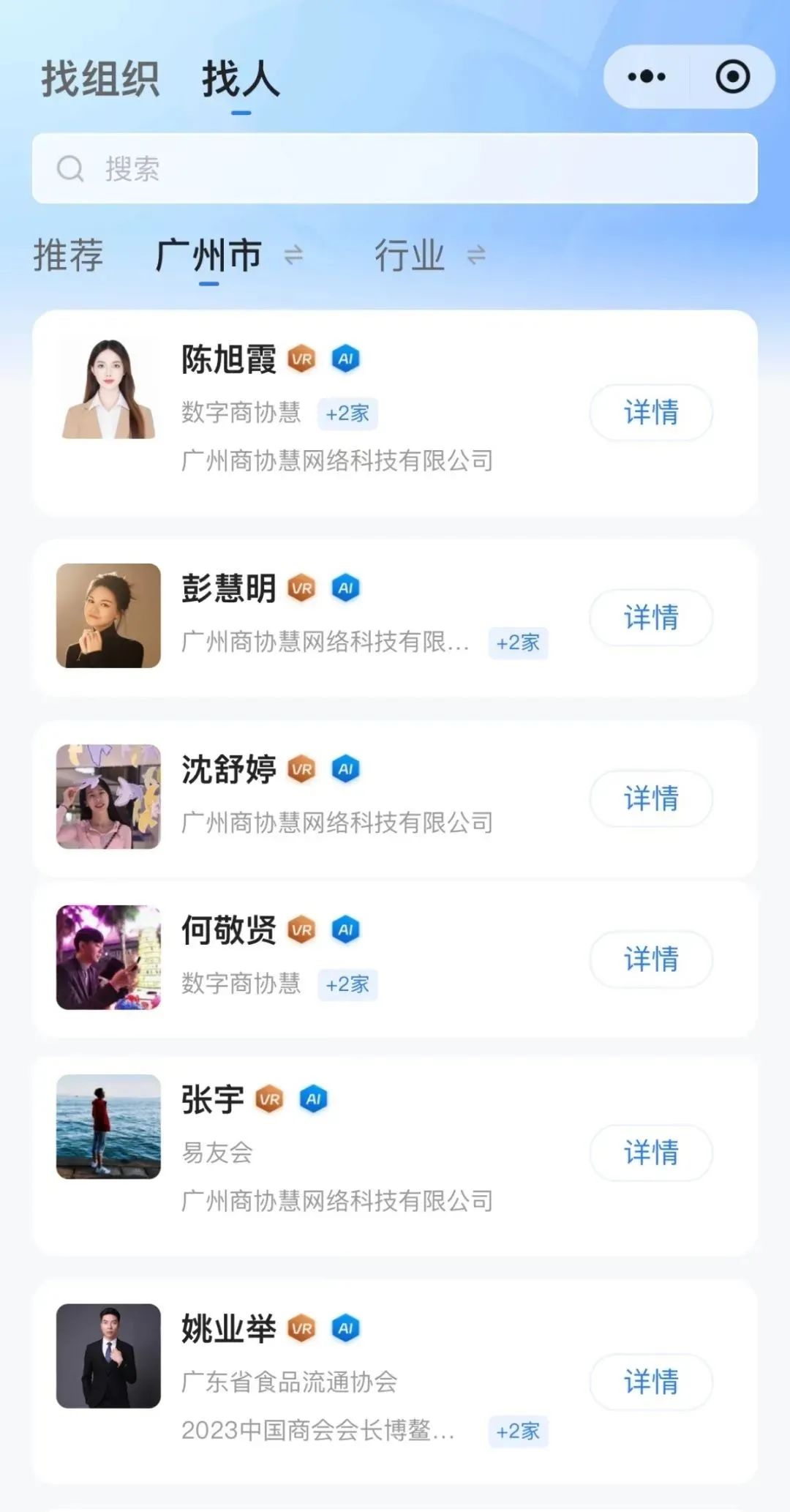Tap the +2家 tag on 姚业举's card

tap(518, 1431)
